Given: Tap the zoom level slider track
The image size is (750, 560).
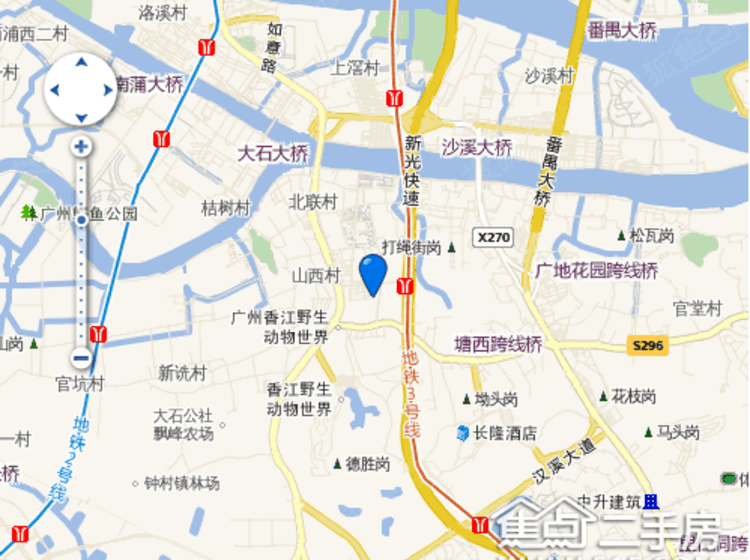Looking at the screenshot, I should pyautogui.click(x=81, y=270).
